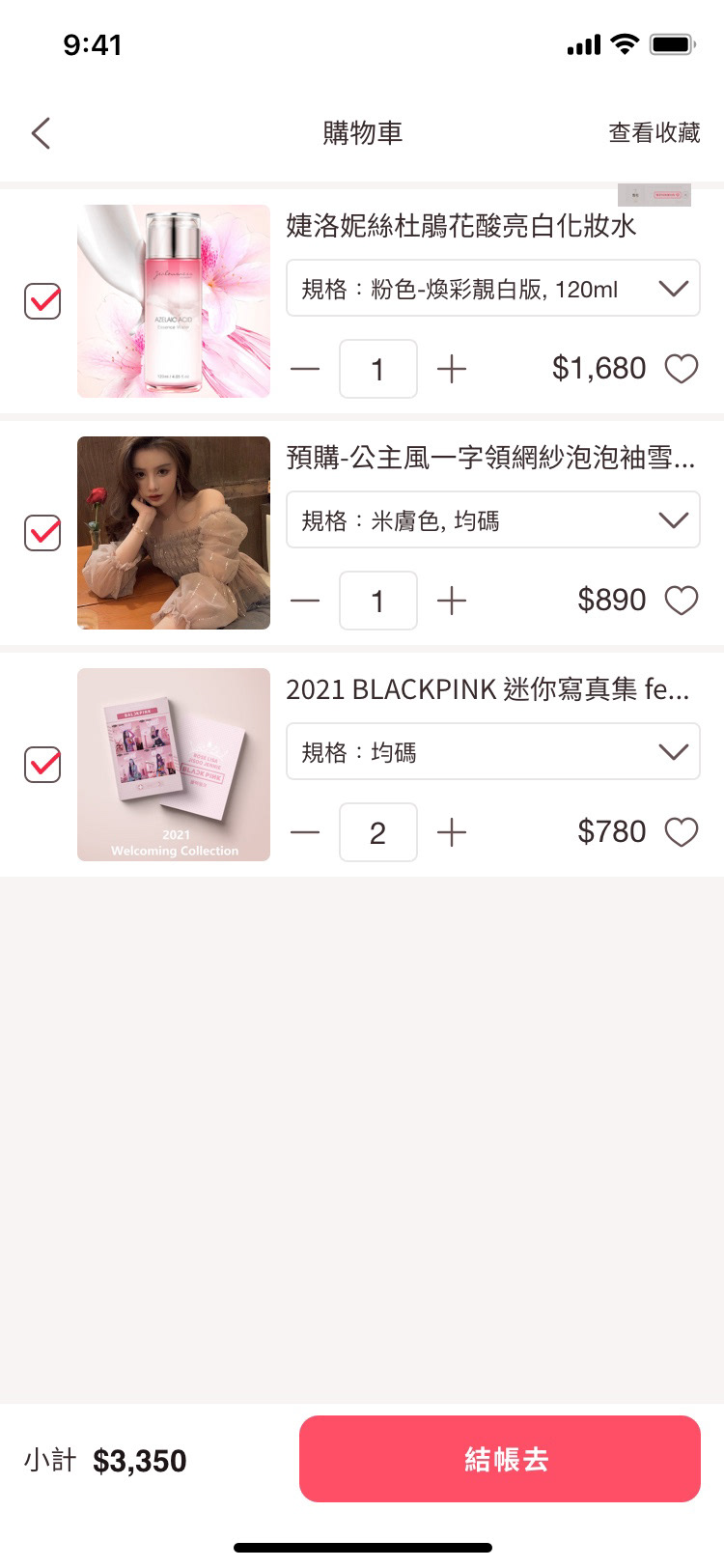
Task: Uncheck the 2021 BLACKPINK photobook
Action: (42, 765)
